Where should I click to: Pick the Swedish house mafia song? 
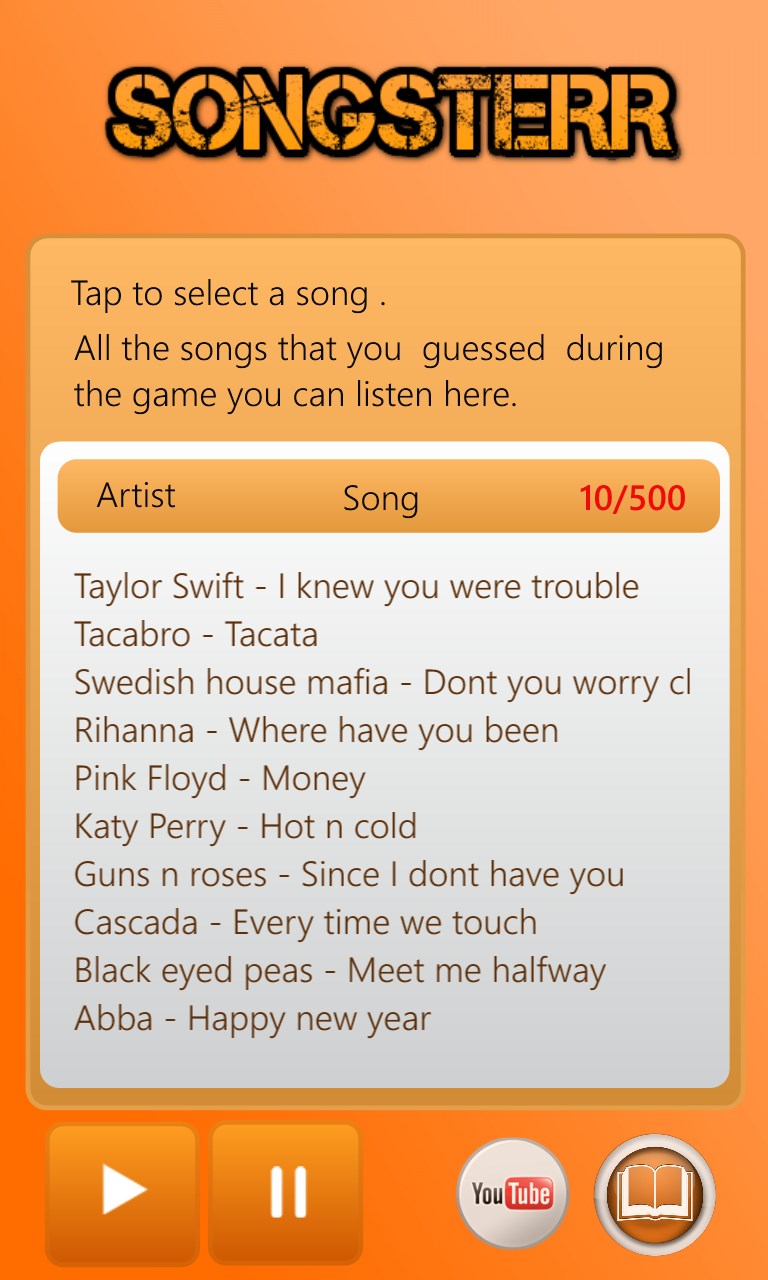point(382,682)
